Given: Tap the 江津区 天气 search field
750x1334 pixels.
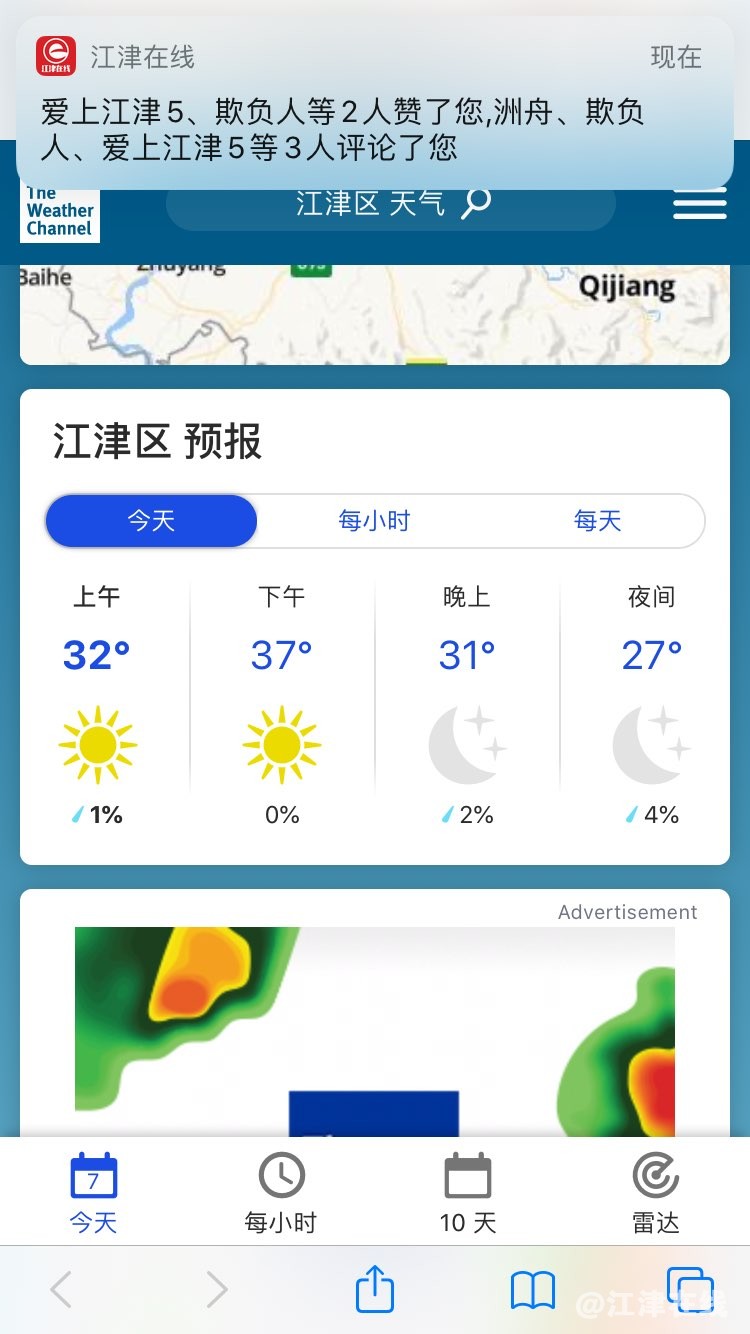Looking at the screenshot, I should click(x=390, y=204).
